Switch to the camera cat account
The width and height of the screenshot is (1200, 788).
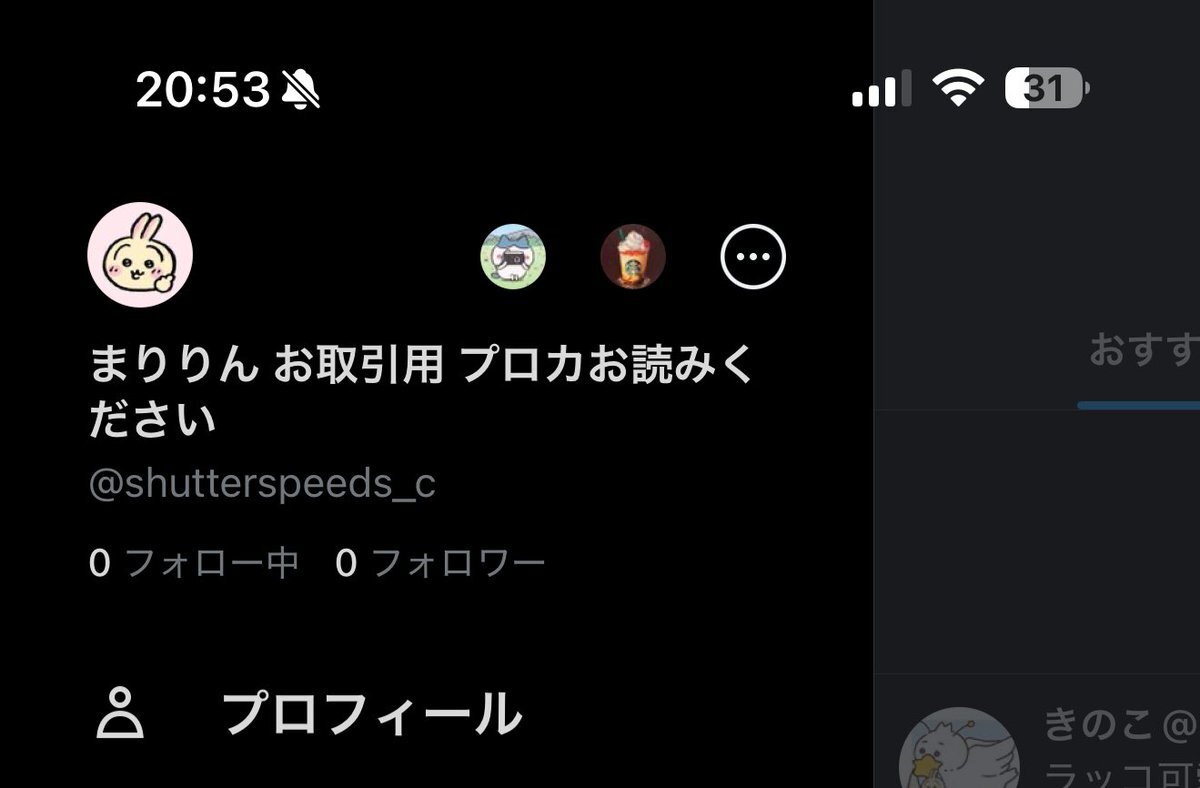513,257
